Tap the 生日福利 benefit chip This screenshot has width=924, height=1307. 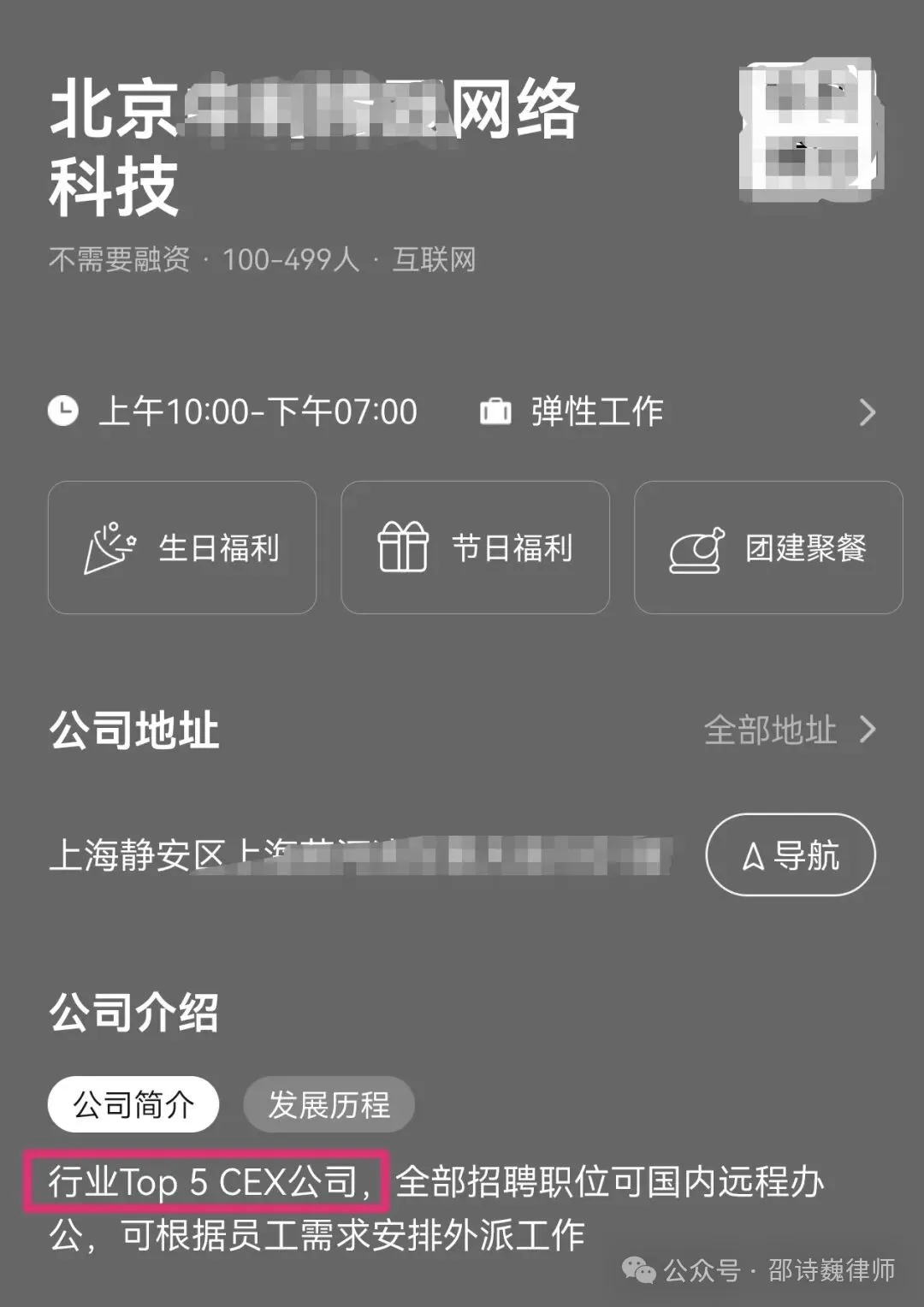pyautogui.click(x=182, y=547)
